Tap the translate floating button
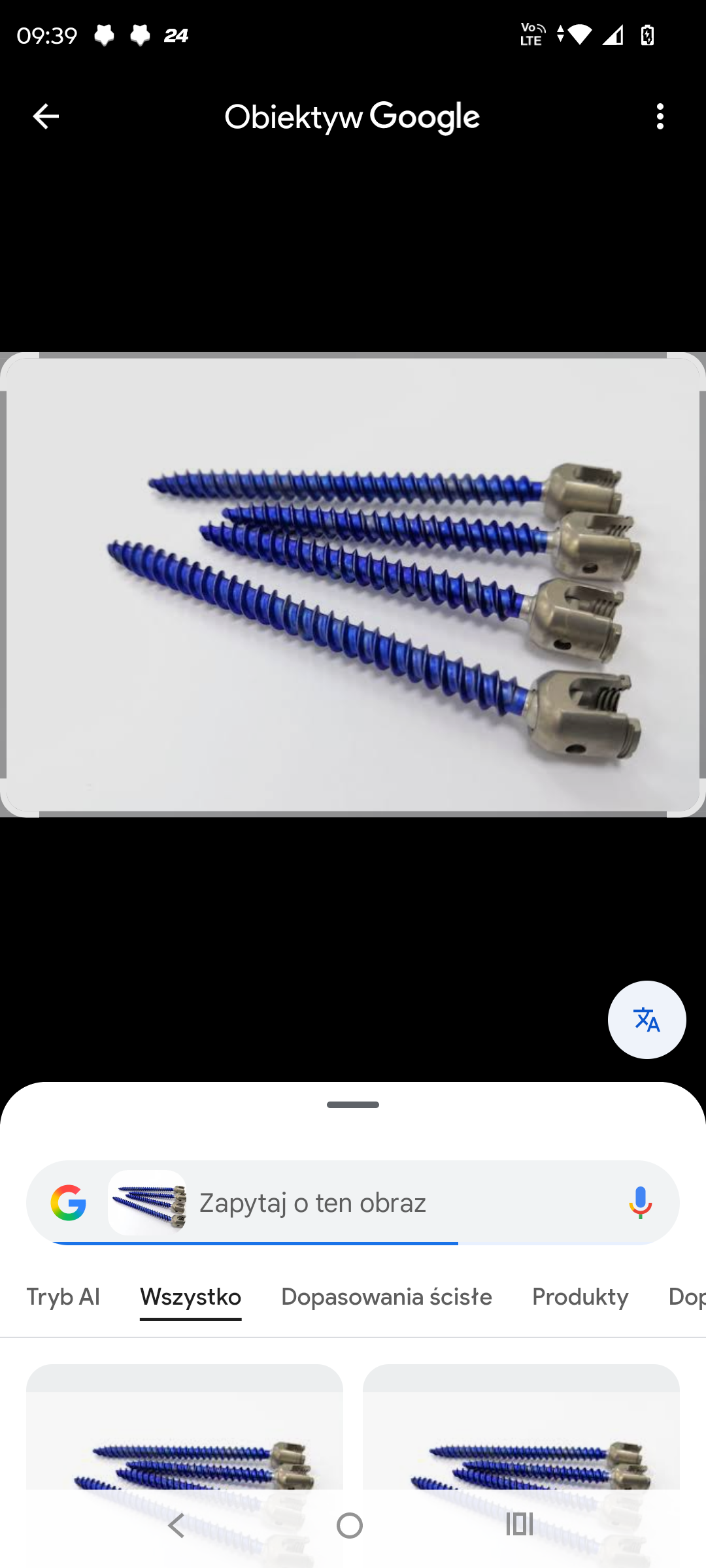Viewport: 706px width, 1568px height. [647, 1019]
